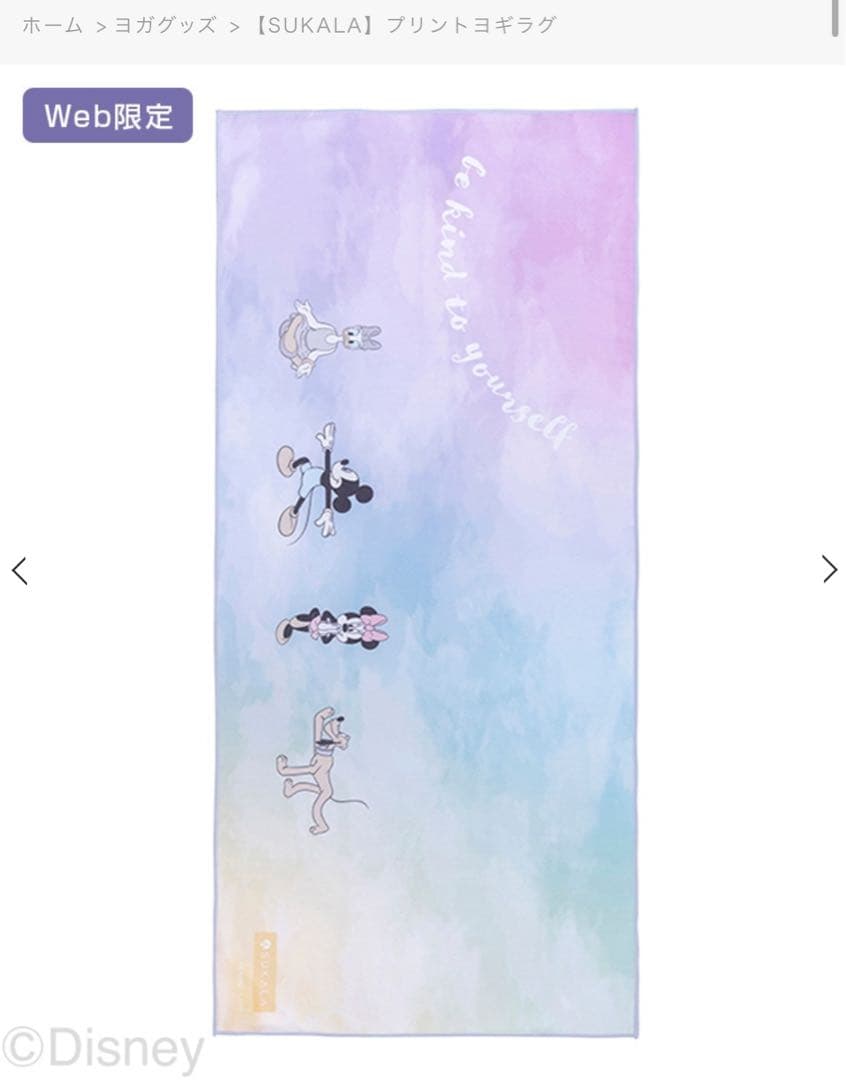The height and width of the screenshot is (1080, 846).
Task: Open the ヨガグッズ breadcrumb link
Action: [x=165, y=26]
